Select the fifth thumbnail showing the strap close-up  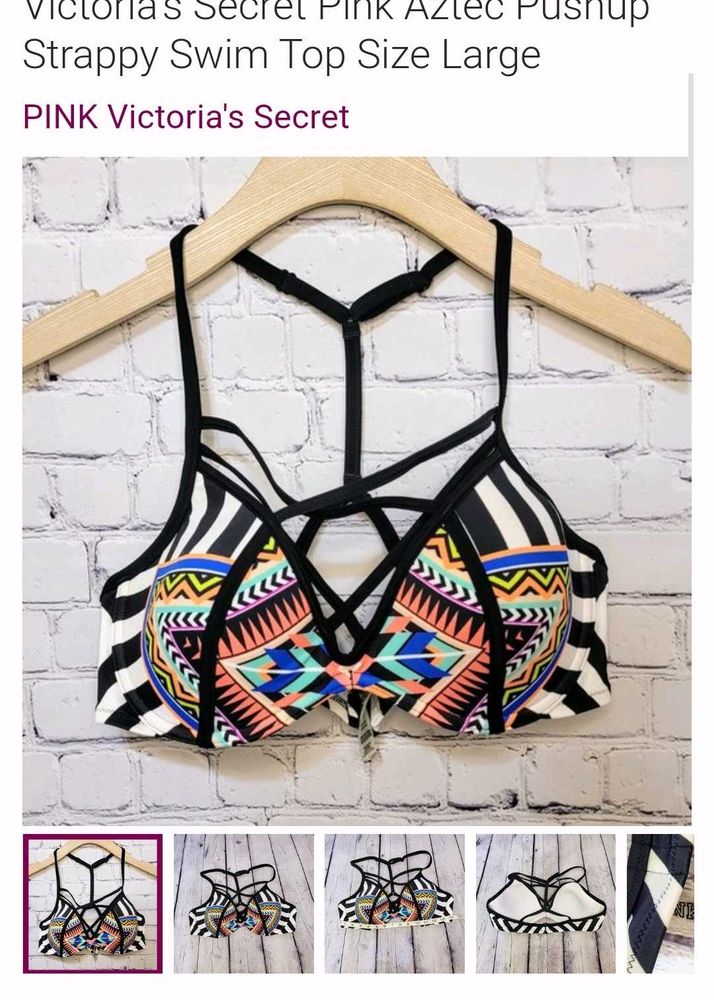660,904
